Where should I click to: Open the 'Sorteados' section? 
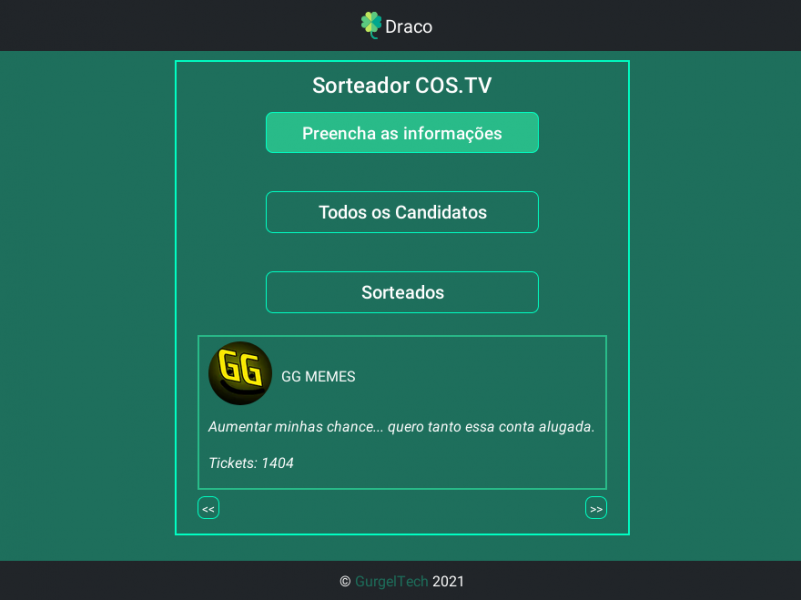pos(402,292)
